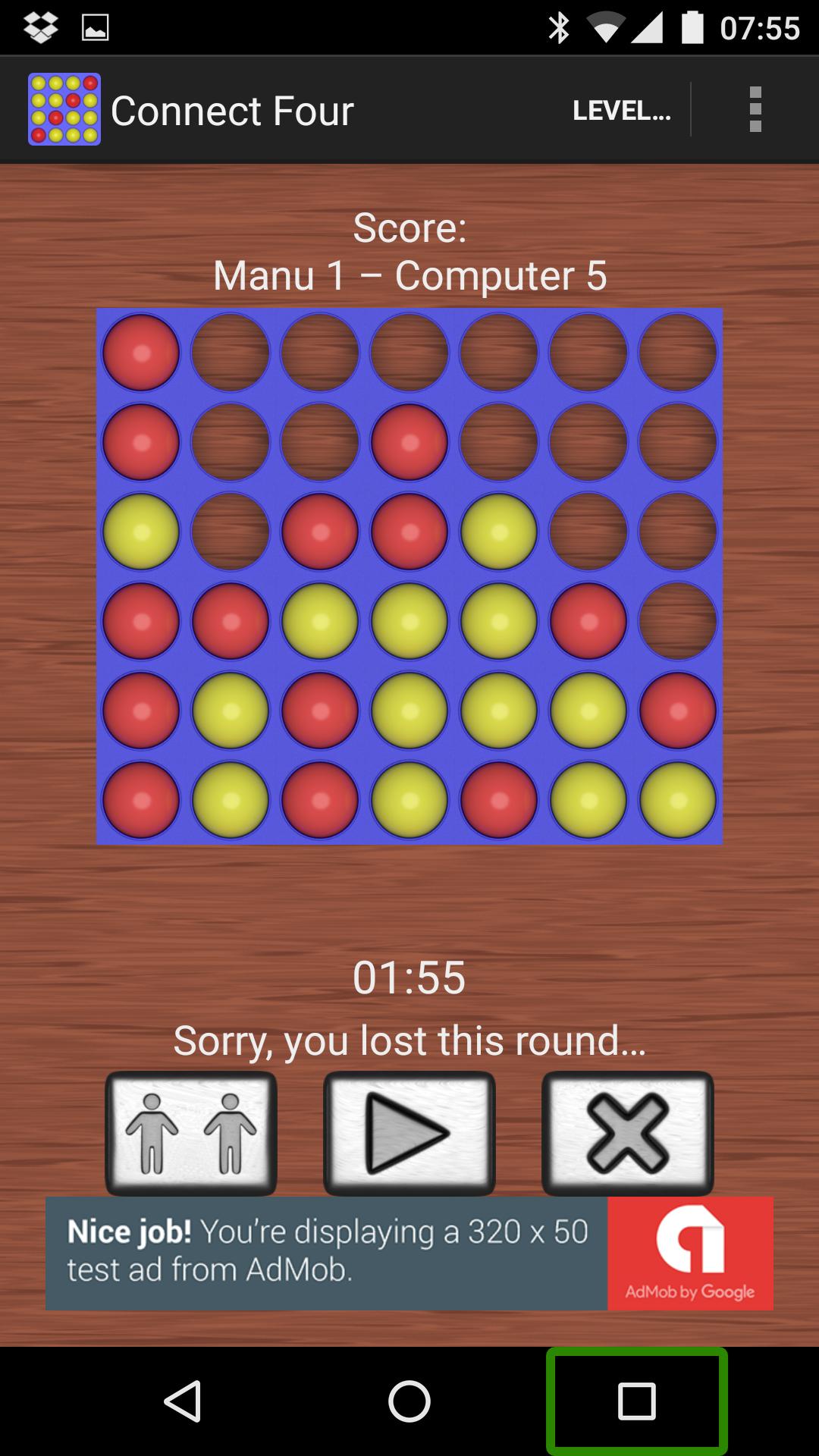
Task: Click the test ad banner text
Action: point(326,1254)
